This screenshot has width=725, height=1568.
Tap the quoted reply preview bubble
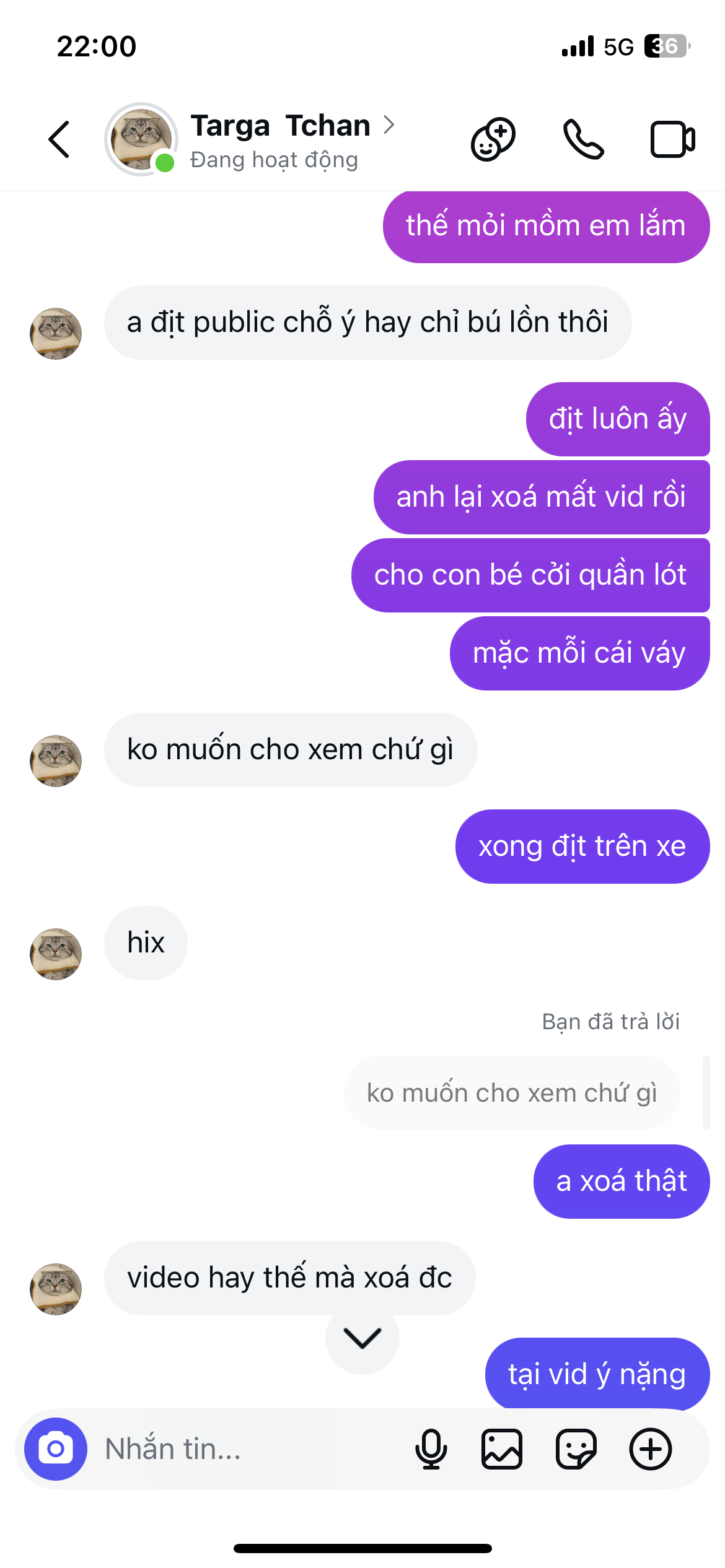coord(512,1093)
